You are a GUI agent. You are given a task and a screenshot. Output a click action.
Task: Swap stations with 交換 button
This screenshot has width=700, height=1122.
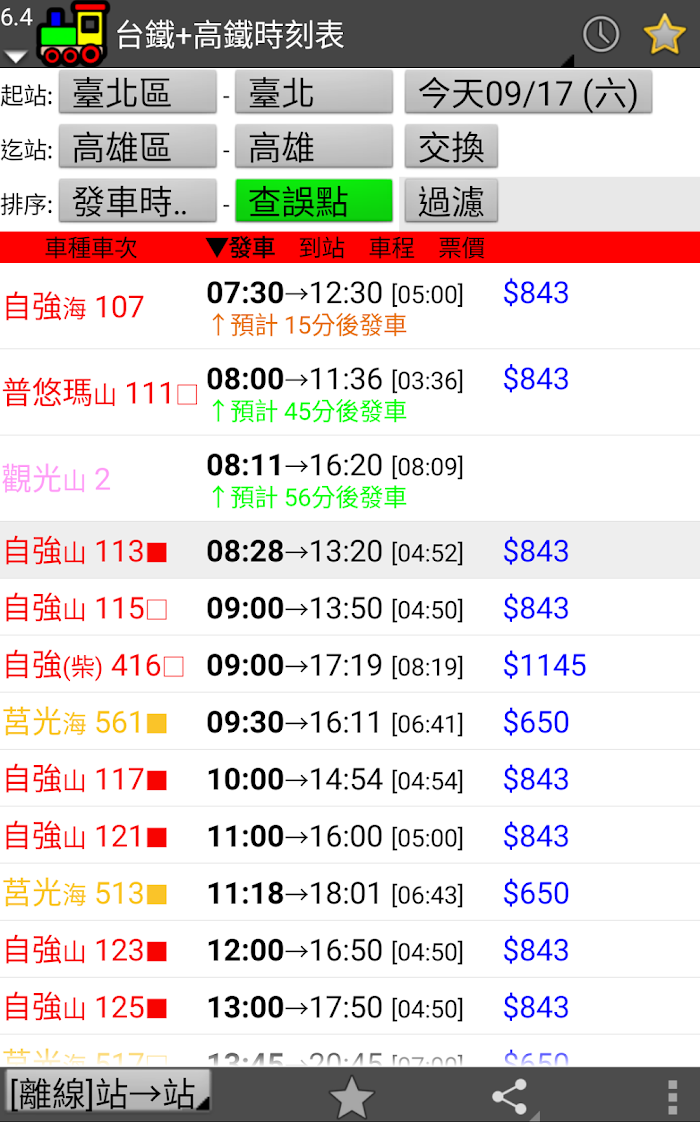[x=451, y=147]
